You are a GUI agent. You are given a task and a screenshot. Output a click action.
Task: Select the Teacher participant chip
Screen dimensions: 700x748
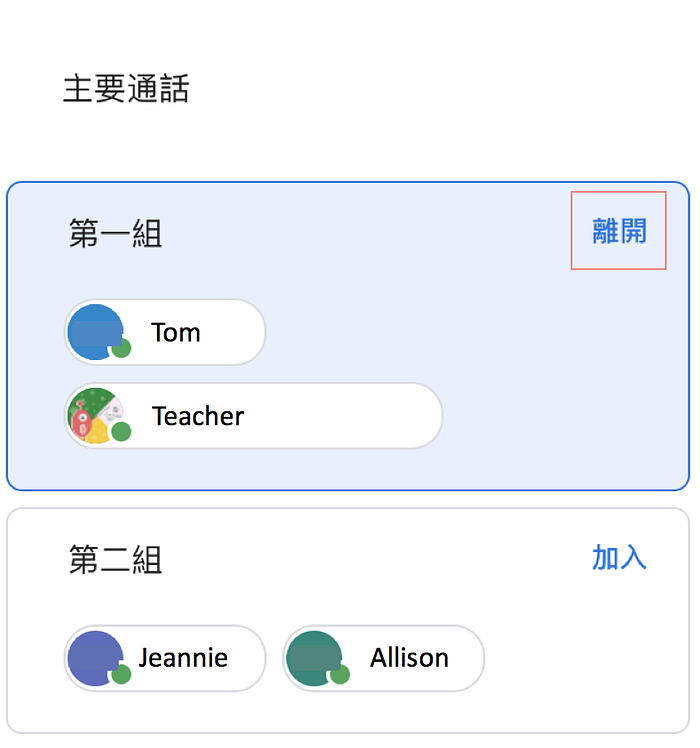tap(254, 415)
